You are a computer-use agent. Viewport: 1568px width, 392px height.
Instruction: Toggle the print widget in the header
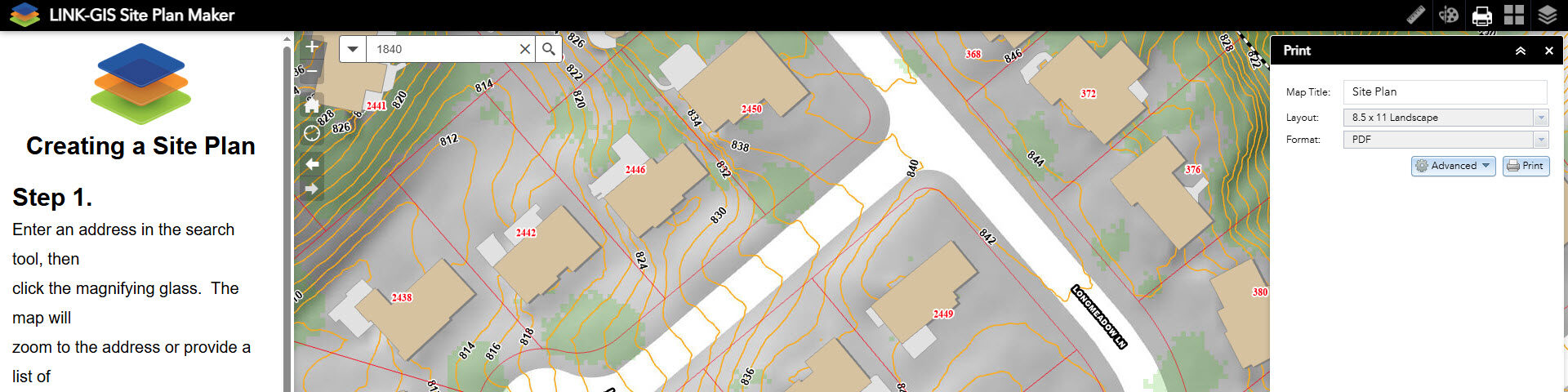[x=1481, y=15]
